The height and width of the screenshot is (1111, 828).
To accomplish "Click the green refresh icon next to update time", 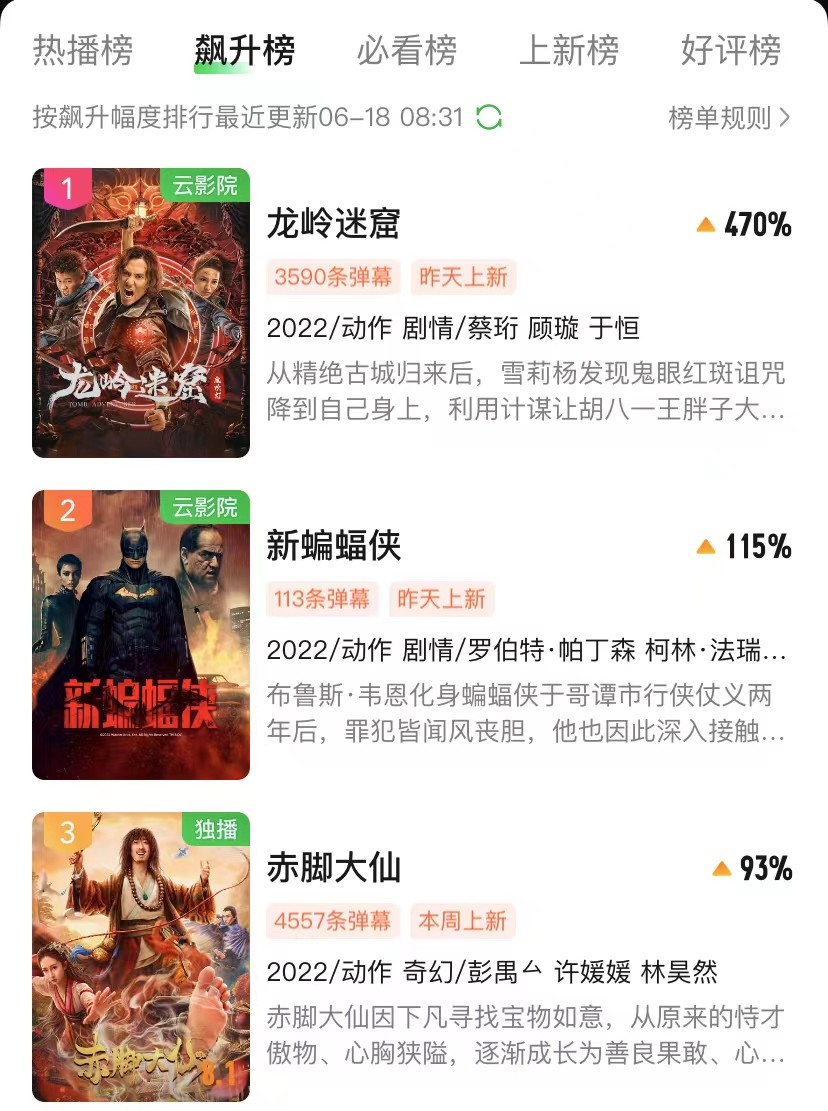I will [492, 116].
